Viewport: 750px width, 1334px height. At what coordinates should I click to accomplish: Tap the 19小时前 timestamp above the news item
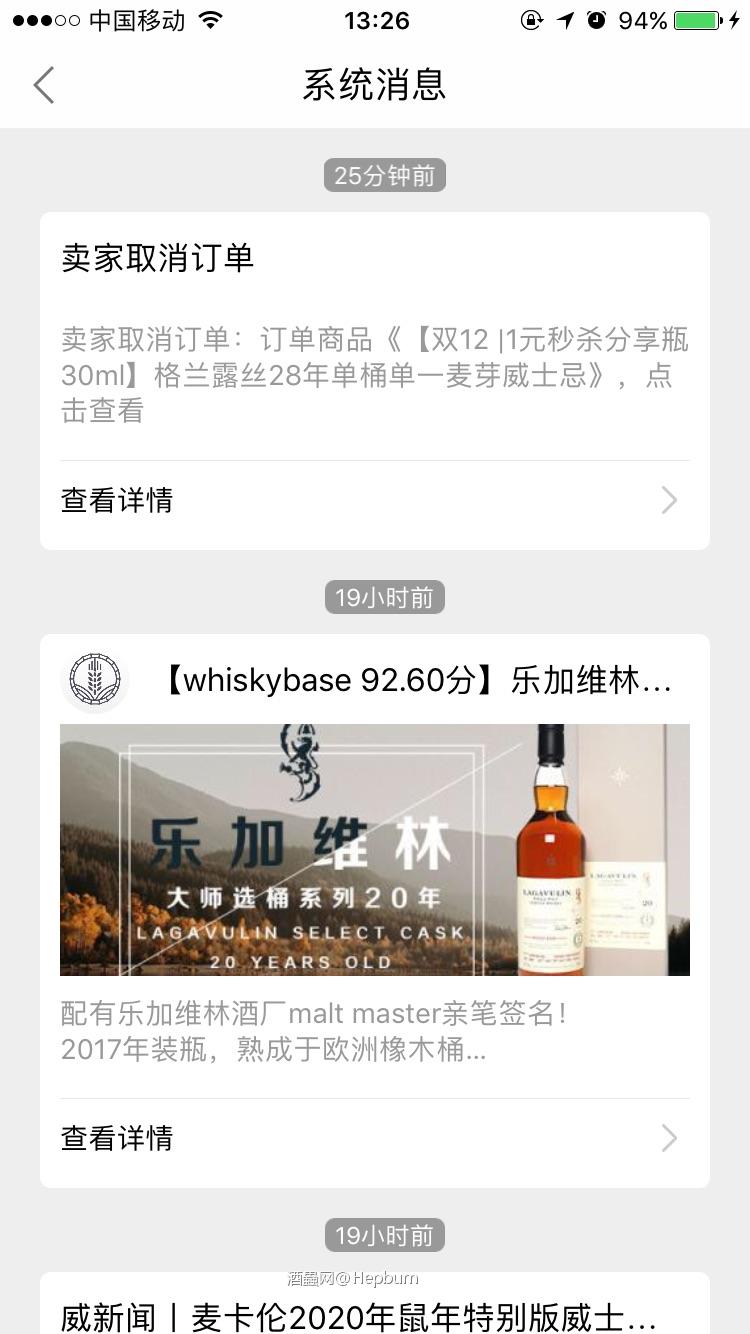384,1235
